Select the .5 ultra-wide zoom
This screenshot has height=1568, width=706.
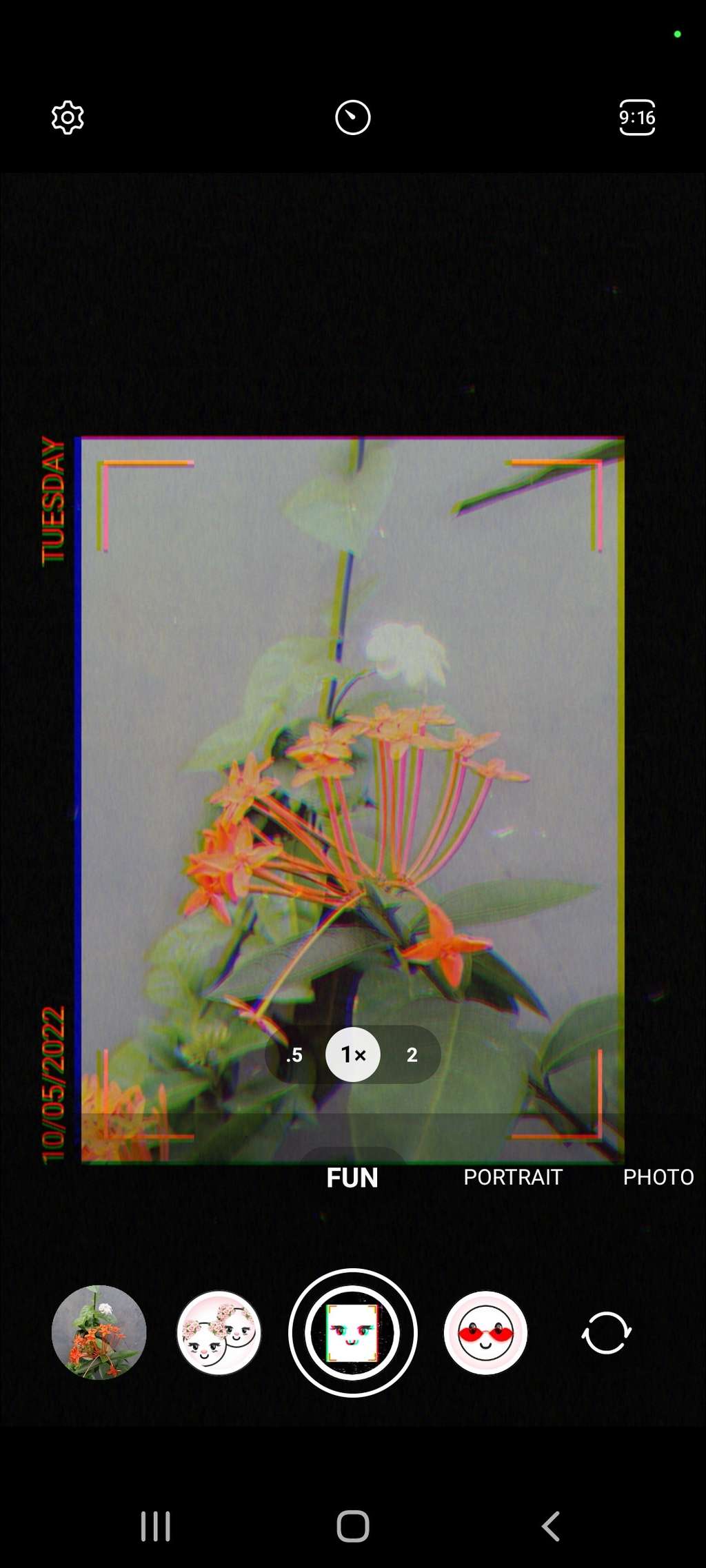(295, 1055)
